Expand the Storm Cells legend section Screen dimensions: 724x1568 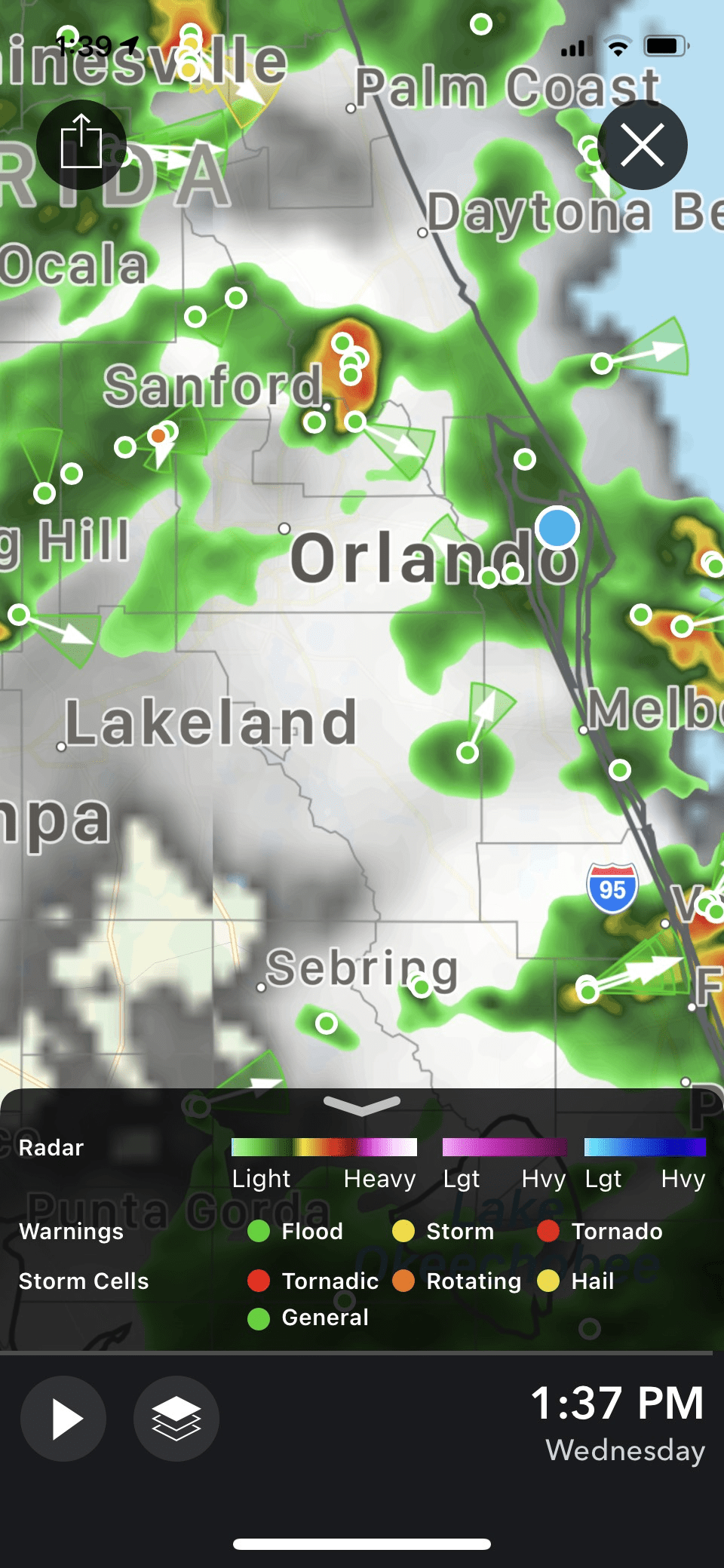click(83, 1281)
